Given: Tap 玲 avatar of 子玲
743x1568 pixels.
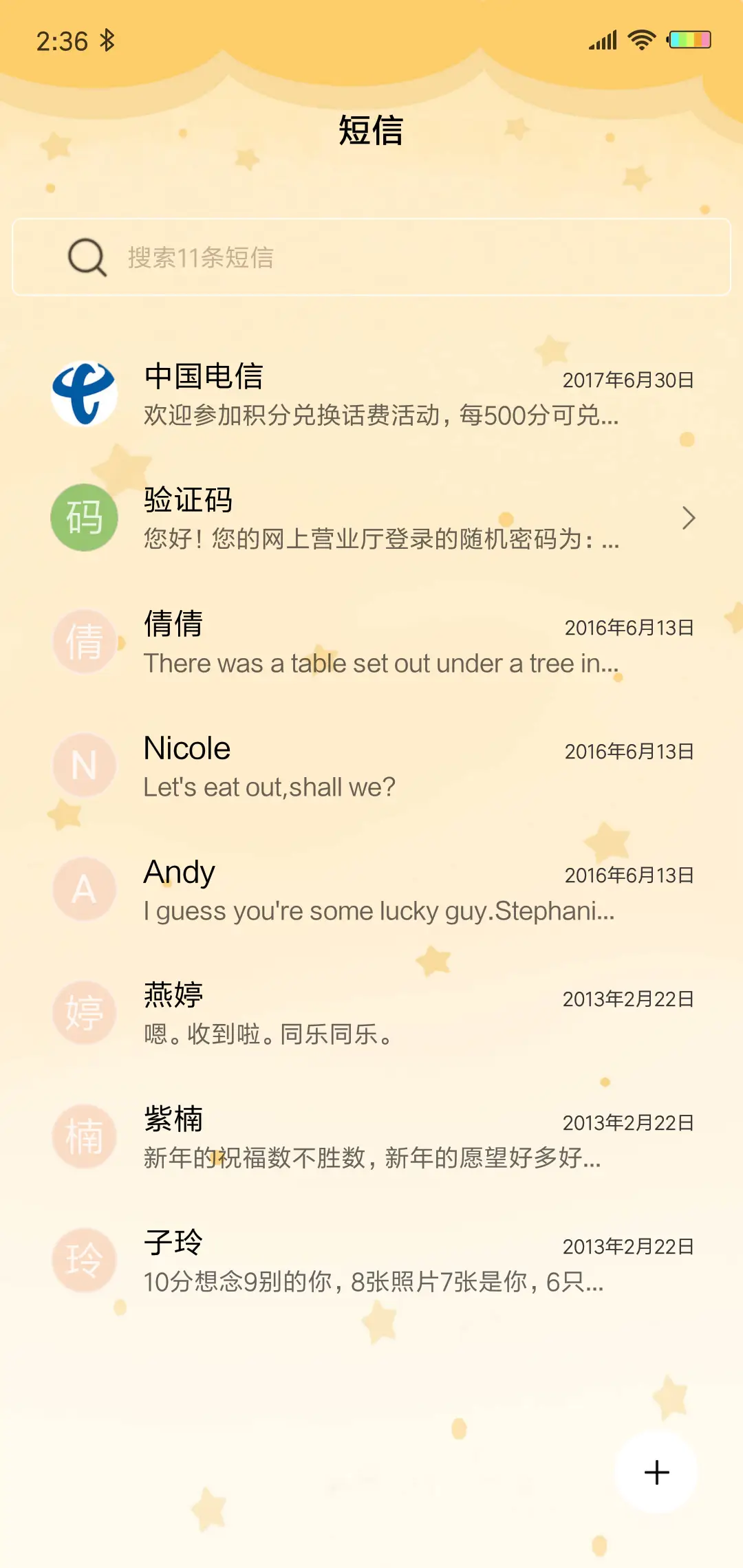Looking at the screenshot, I should (84, 1261).
